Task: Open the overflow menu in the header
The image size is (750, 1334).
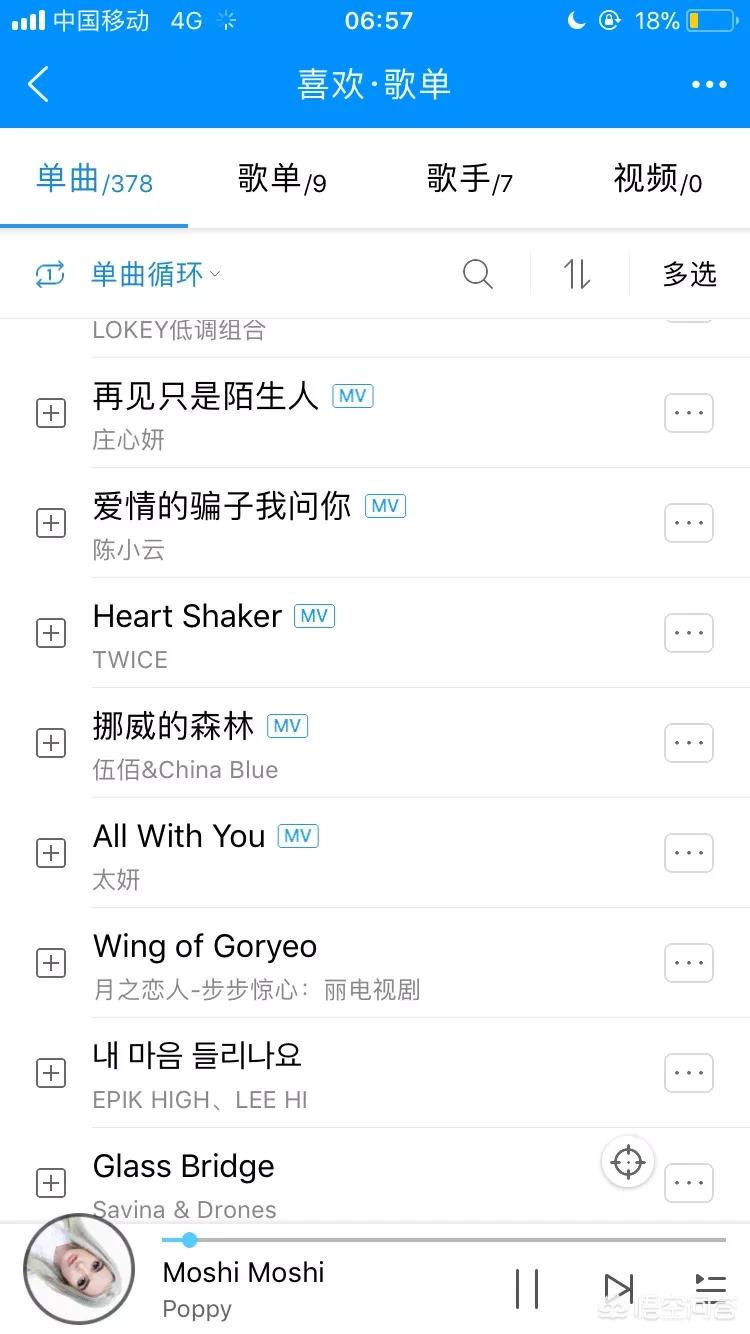Action: coord(709,85)
